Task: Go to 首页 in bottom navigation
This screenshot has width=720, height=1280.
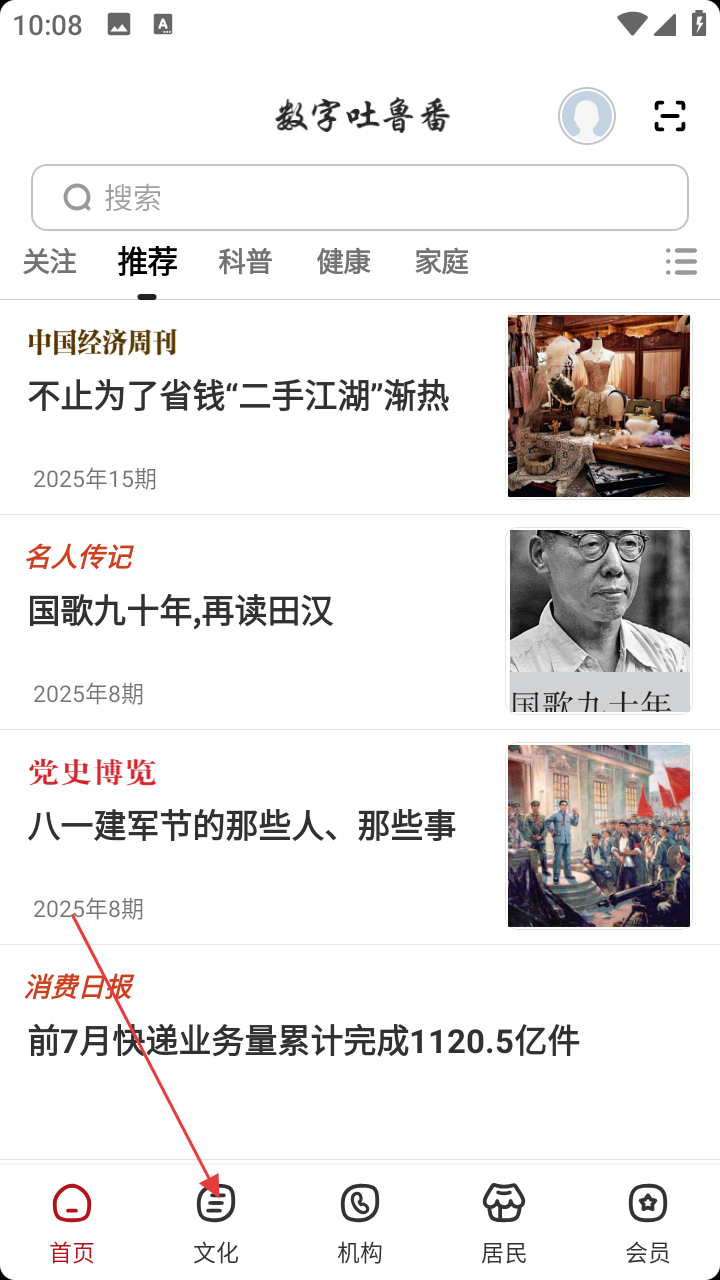Action: pyautogui.click(x=72, y=1222)
